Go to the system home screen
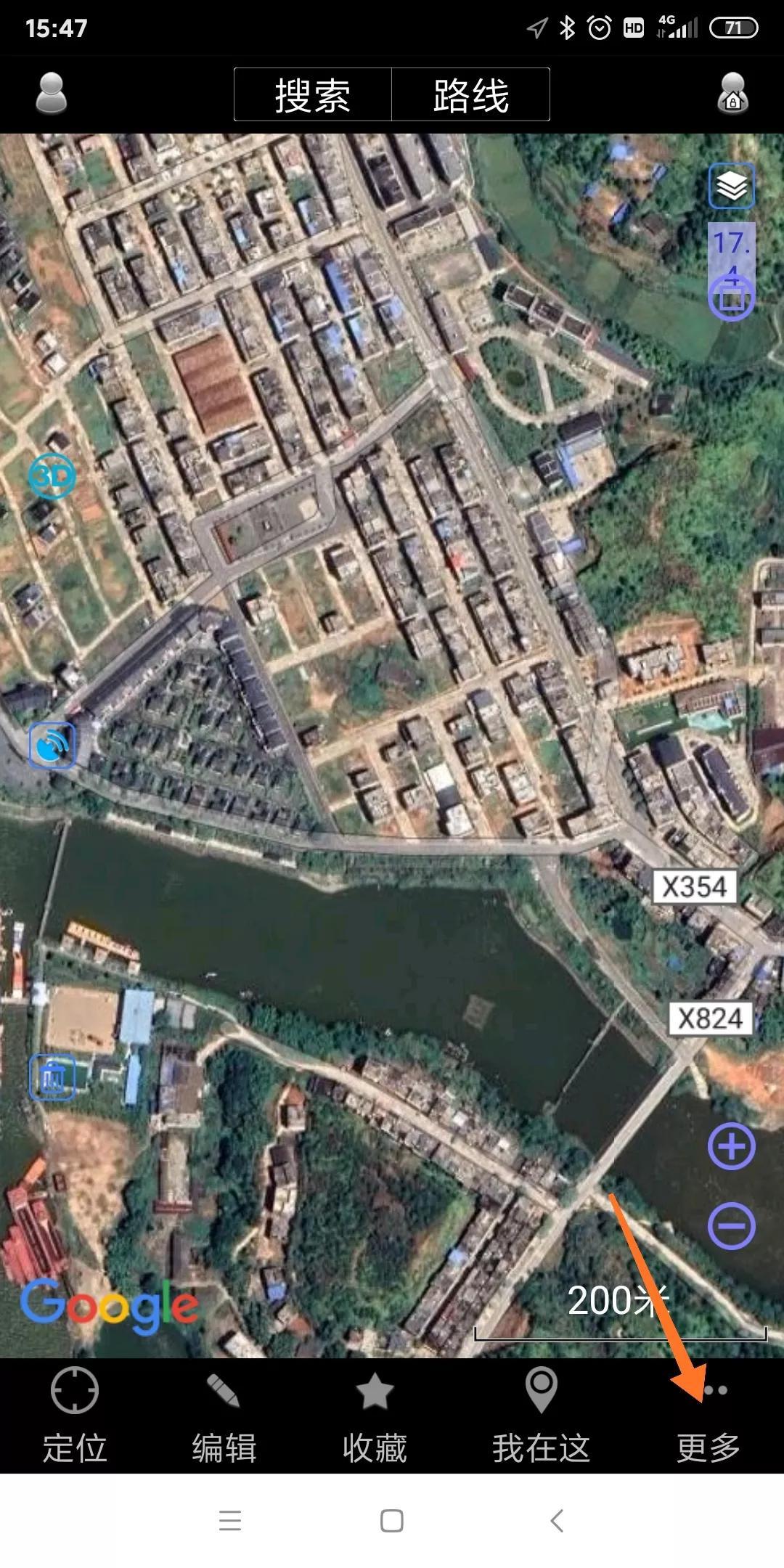Viewport: 784px width, 1568px height. (x=392, y=1520)
